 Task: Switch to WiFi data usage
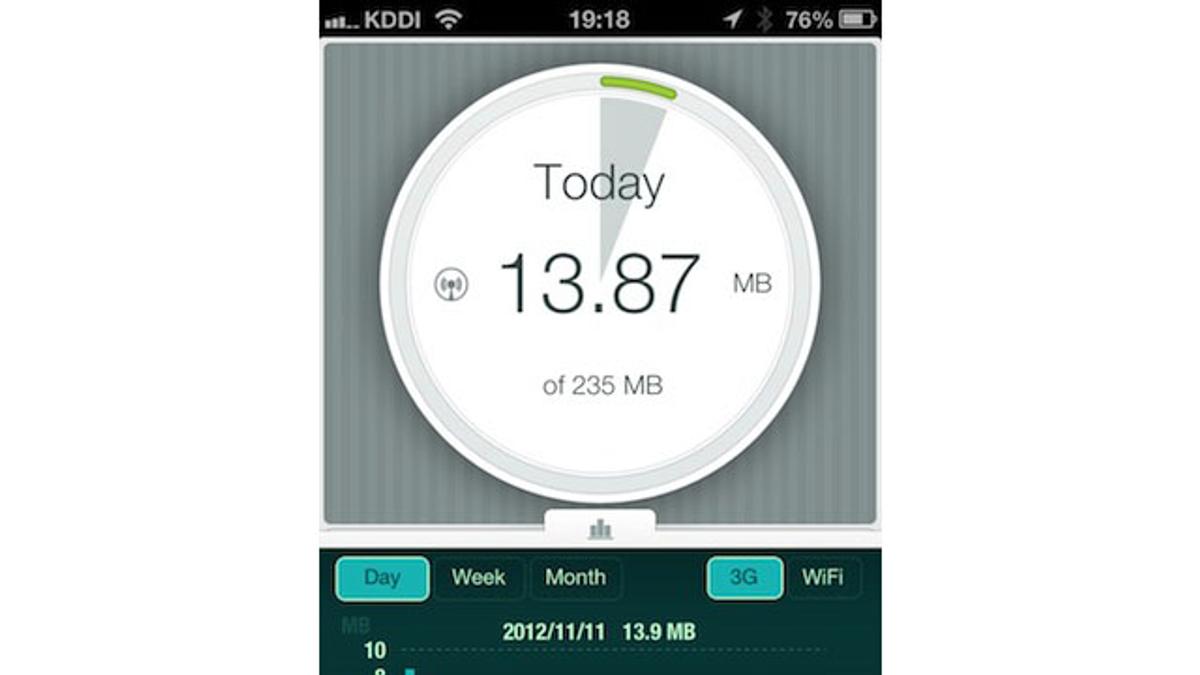[822, 578]
